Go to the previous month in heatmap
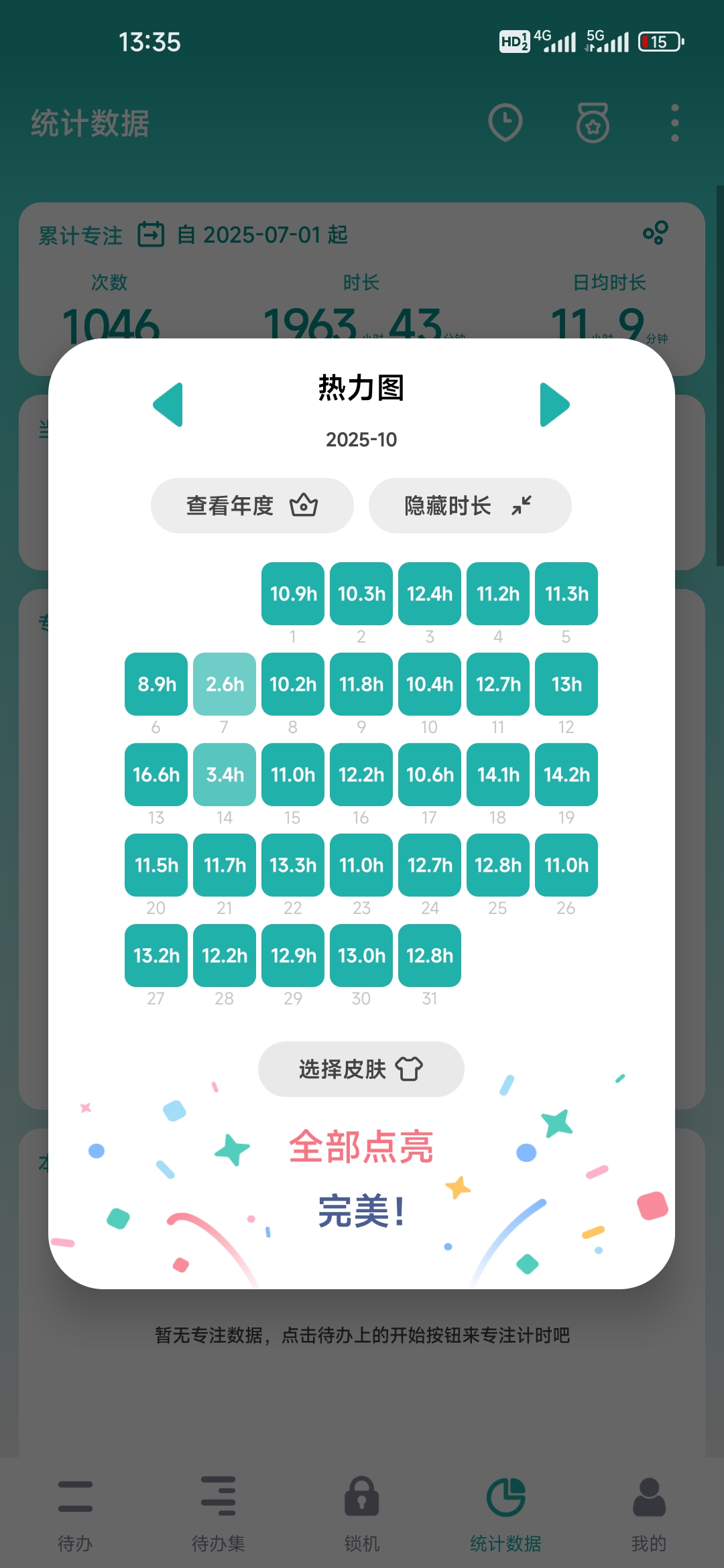 click(168, 405)
